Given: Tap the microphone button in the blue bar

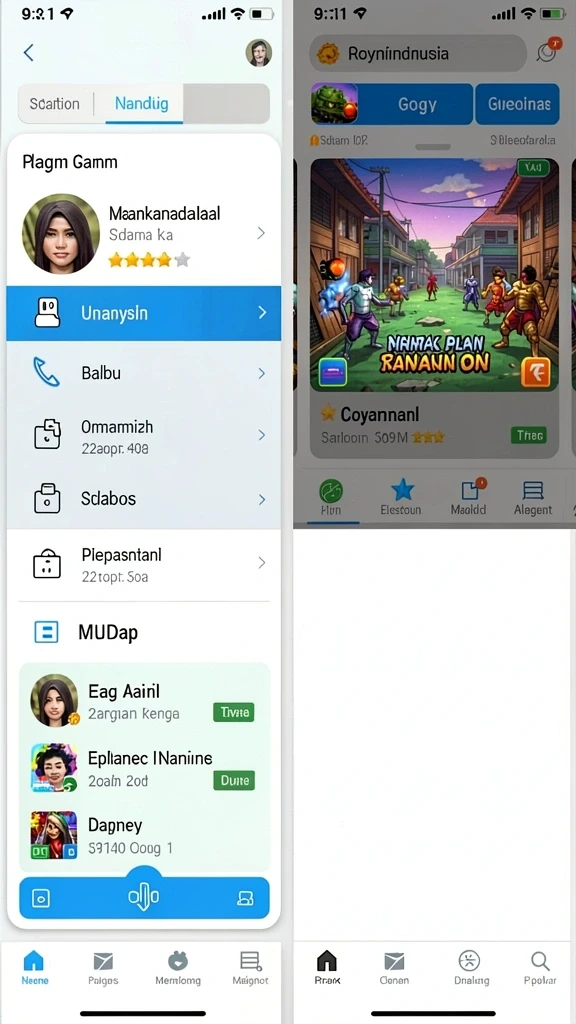Looking at the screenshot, I should pyautogui.click(x=144, y=897).
